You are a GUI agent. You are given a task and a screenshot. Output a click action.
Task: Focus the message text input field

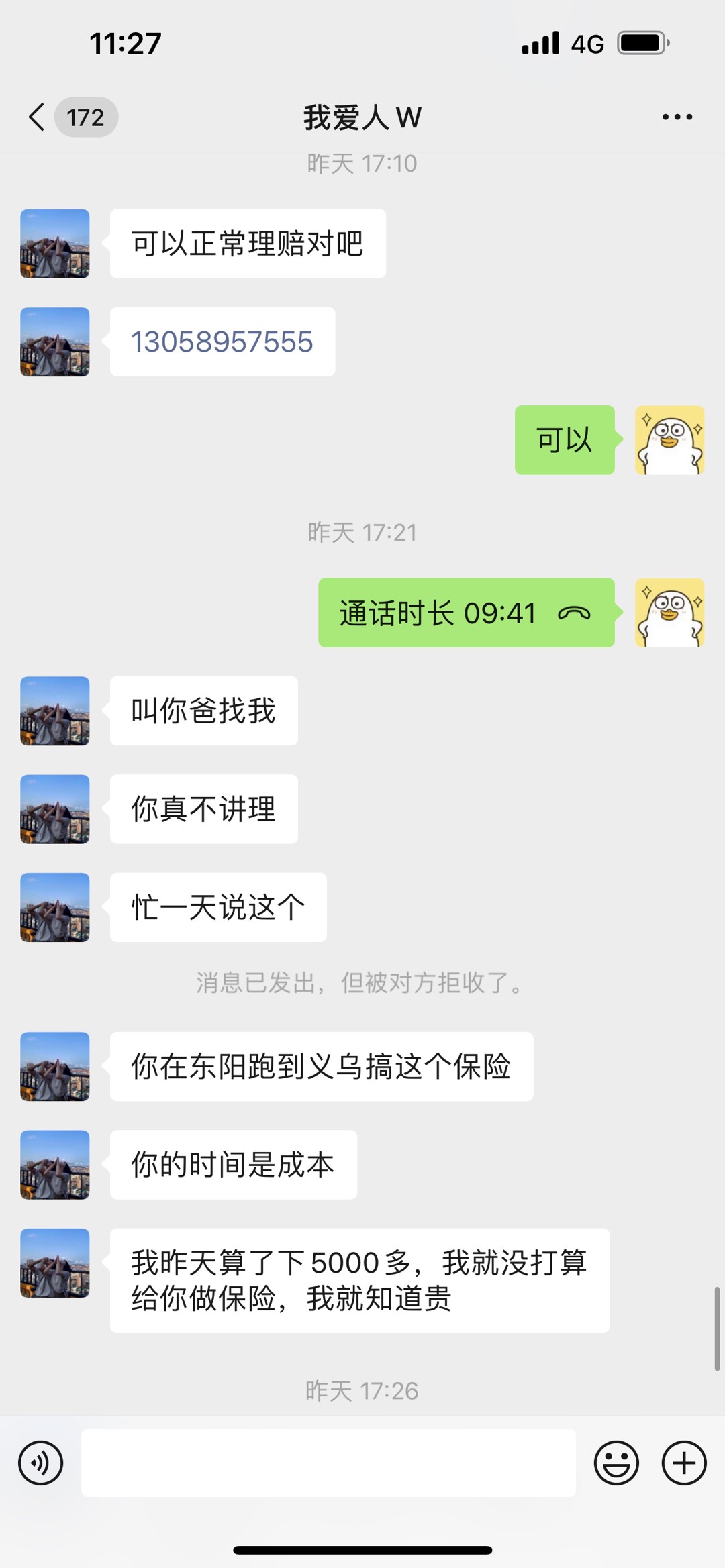coord(328,1463)
